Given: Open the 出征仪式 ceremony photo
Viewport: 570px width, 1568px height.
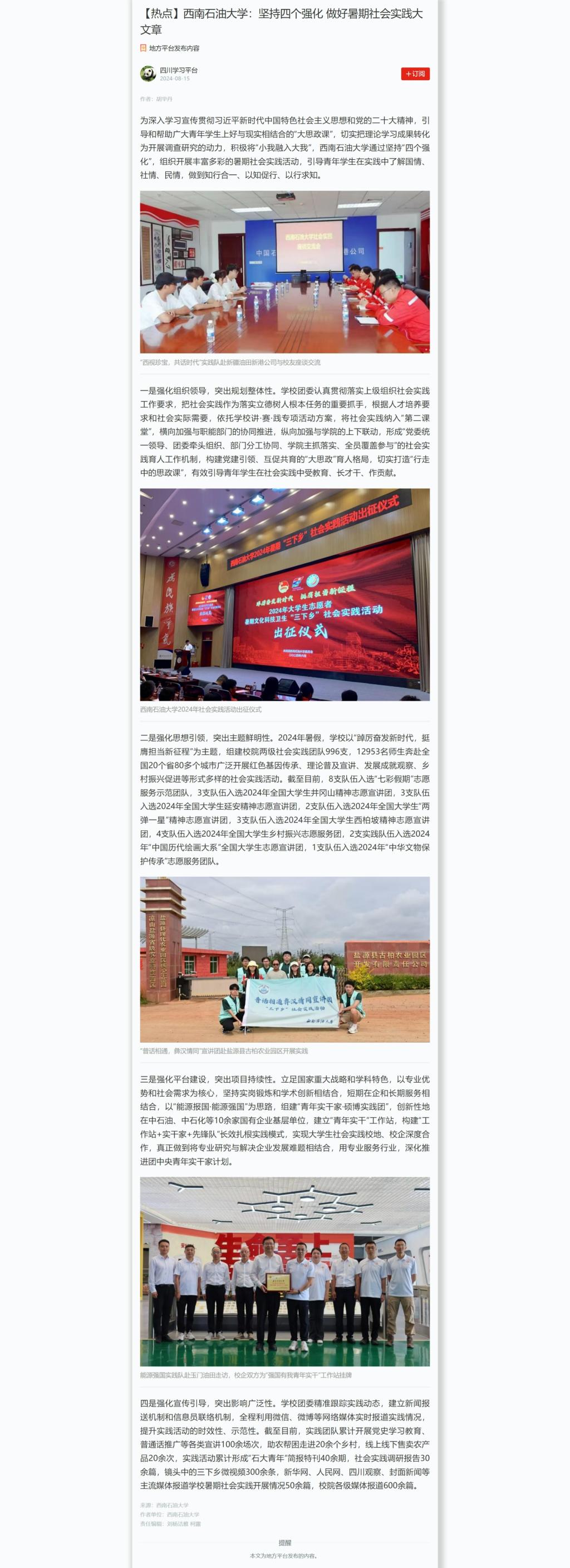Looking at the screenshot, I should pyautogui.click(x=284, y=594).
